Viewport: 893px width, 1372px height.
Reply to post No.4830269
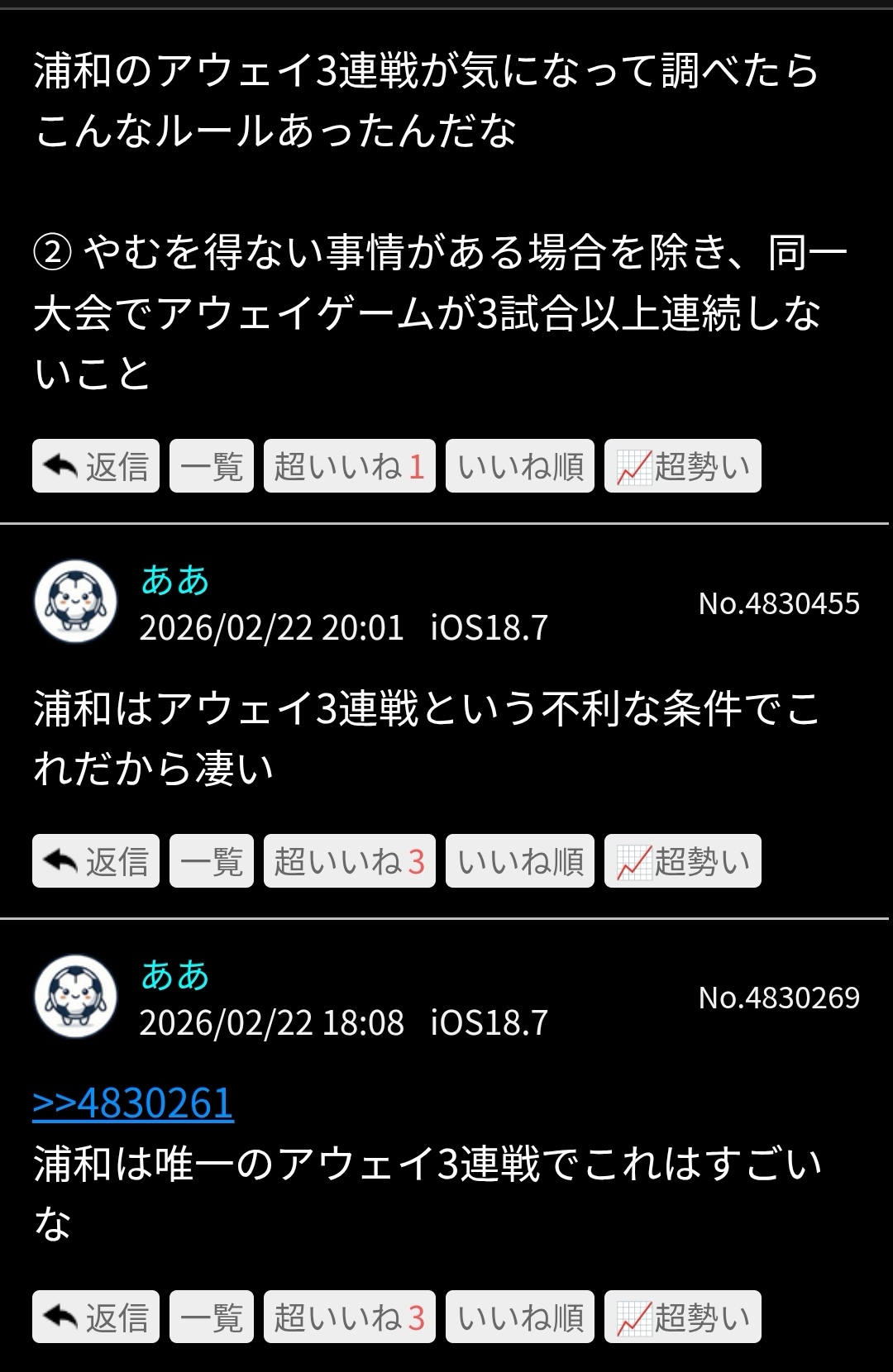(96, 1317)
